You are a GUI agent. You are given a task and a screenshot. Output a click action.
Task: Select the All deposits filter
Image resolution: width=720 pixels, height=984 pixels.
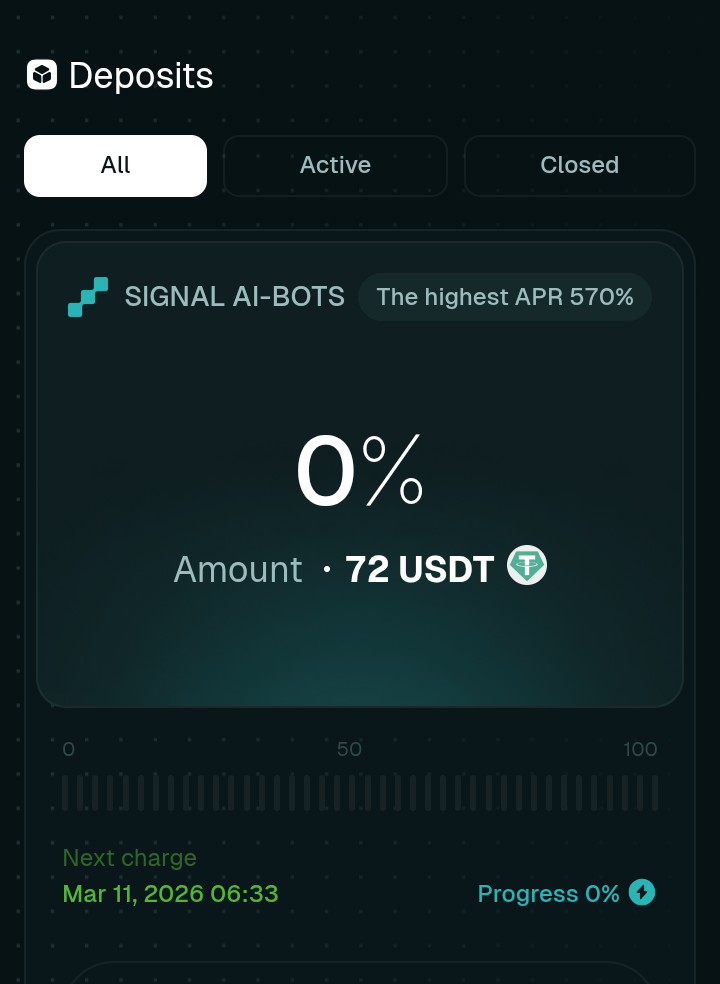tap(115, 166)
